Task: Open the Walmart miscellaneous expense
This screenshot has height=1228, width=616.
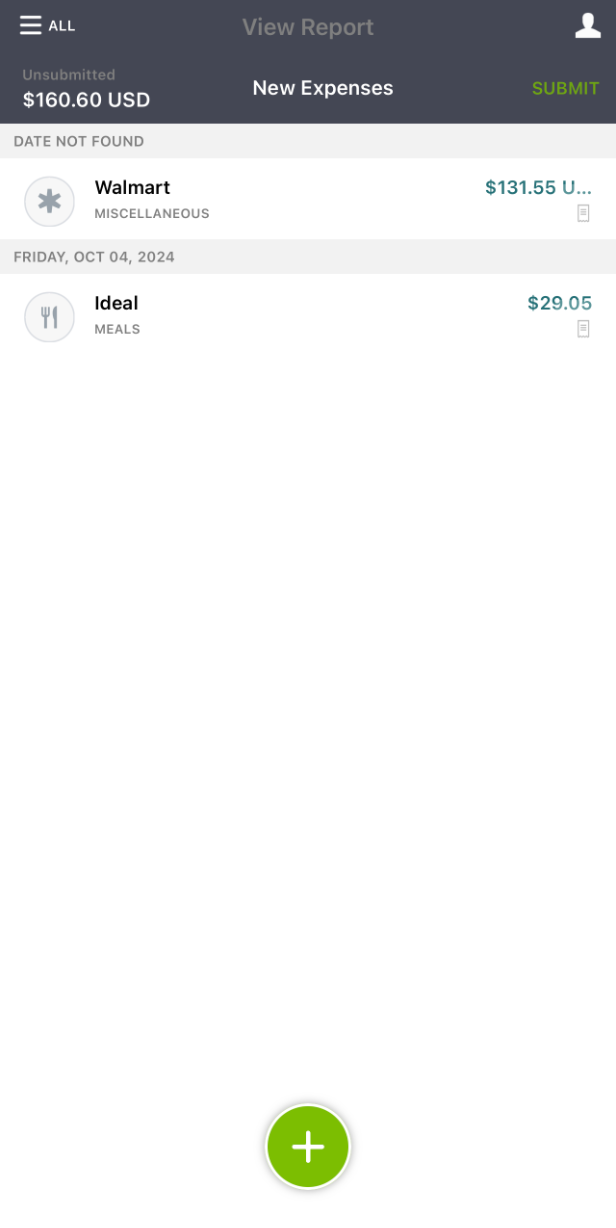Action: tap(308, 199)
